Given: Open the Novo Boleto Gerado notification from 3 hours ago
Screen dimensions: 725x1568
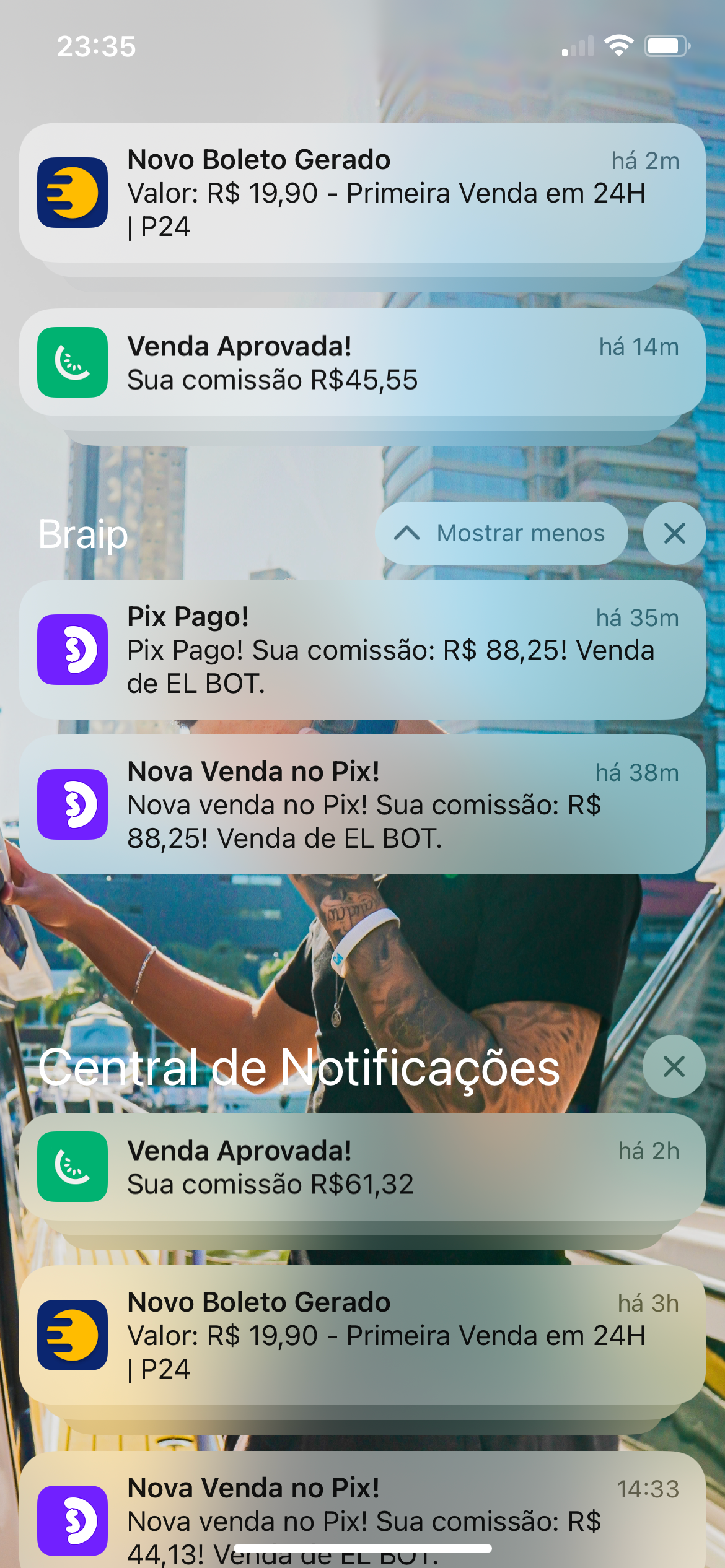Looking at the screenshot, I should 362,1335.
